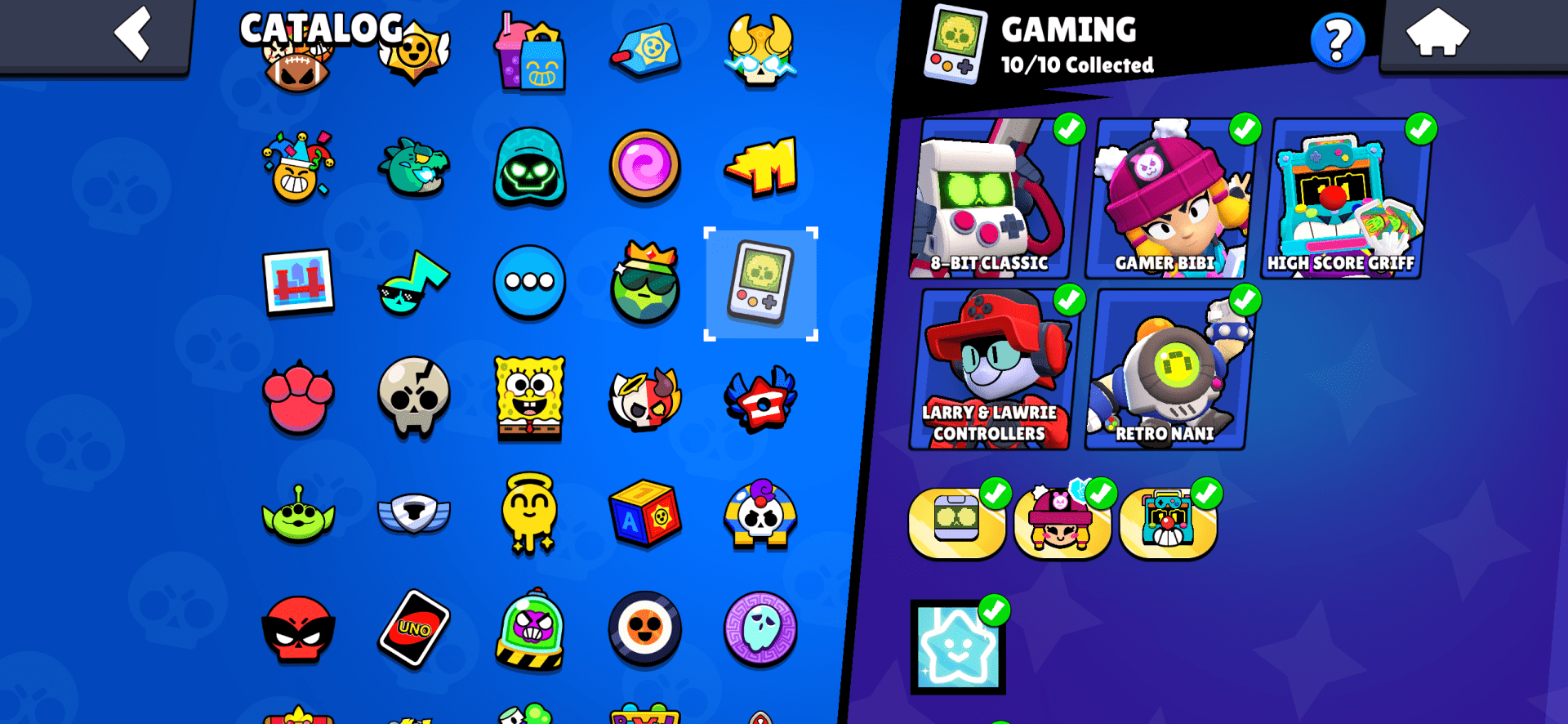Open the three dots speech bubble collection
The height and width of the screenshot is (724, 1568).
click(529, 282)
